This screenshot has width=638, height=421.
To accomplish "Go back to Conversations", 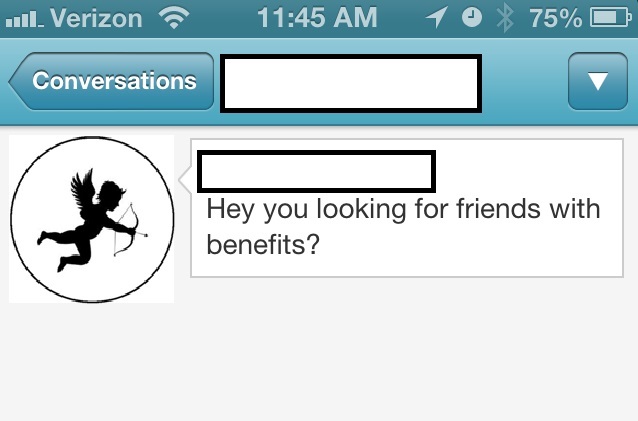I will pos(112,81).
